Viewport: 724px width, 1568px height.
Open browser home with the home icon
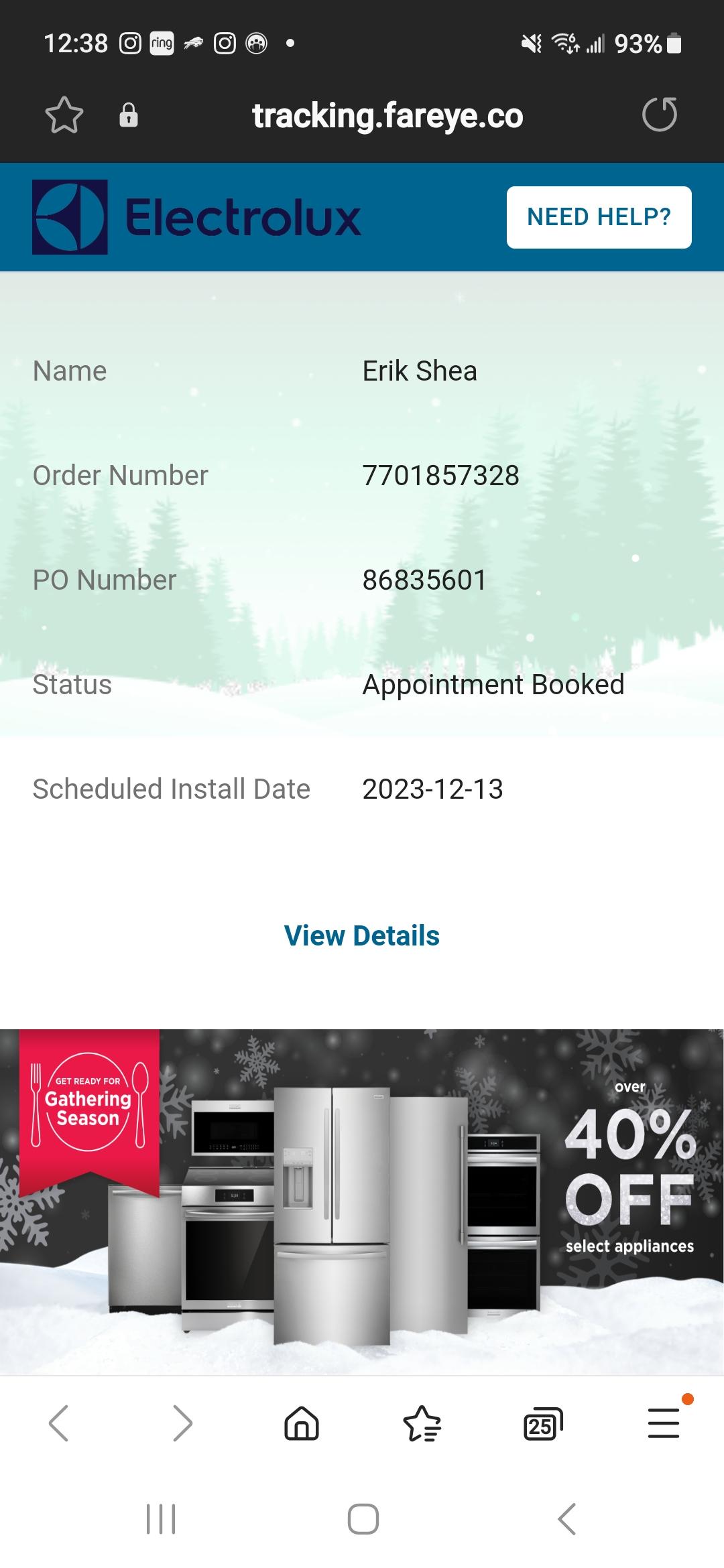[301, 1424]
